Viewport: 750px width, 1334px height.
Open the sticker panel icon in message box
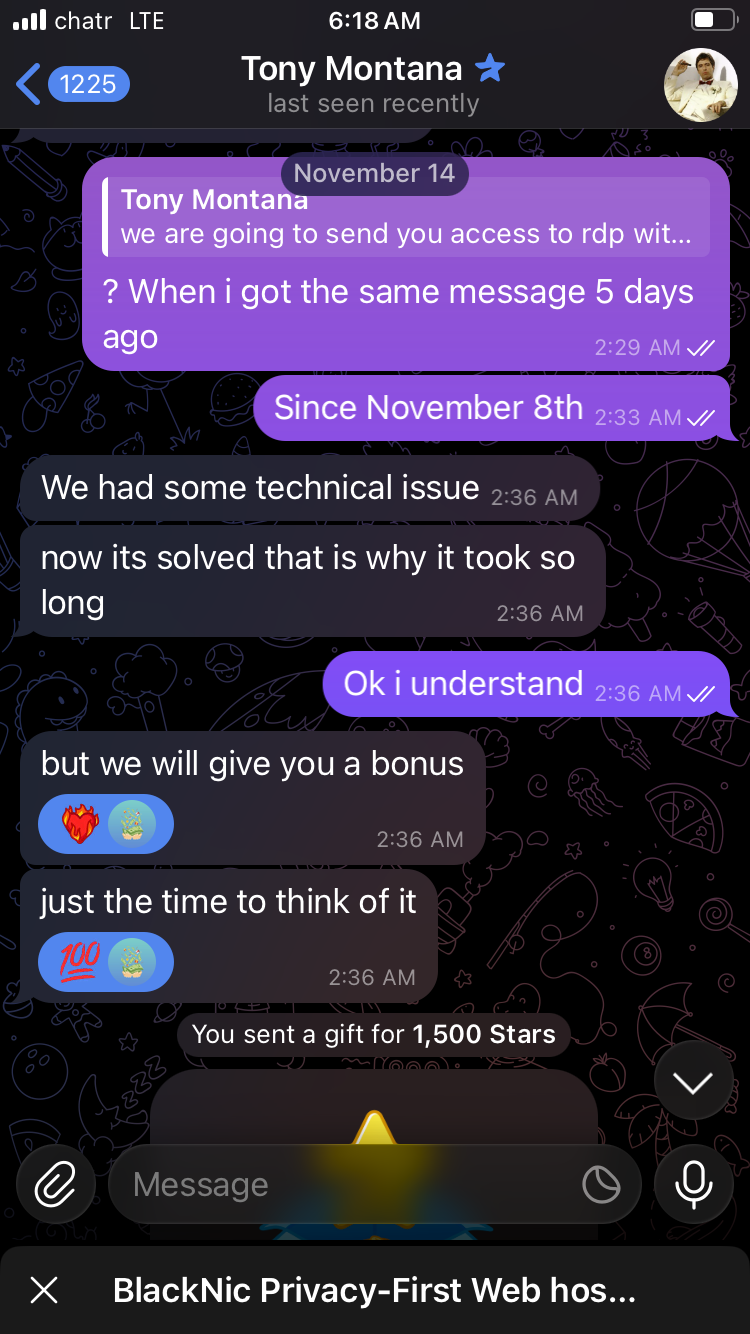[x=600, y=1185]
